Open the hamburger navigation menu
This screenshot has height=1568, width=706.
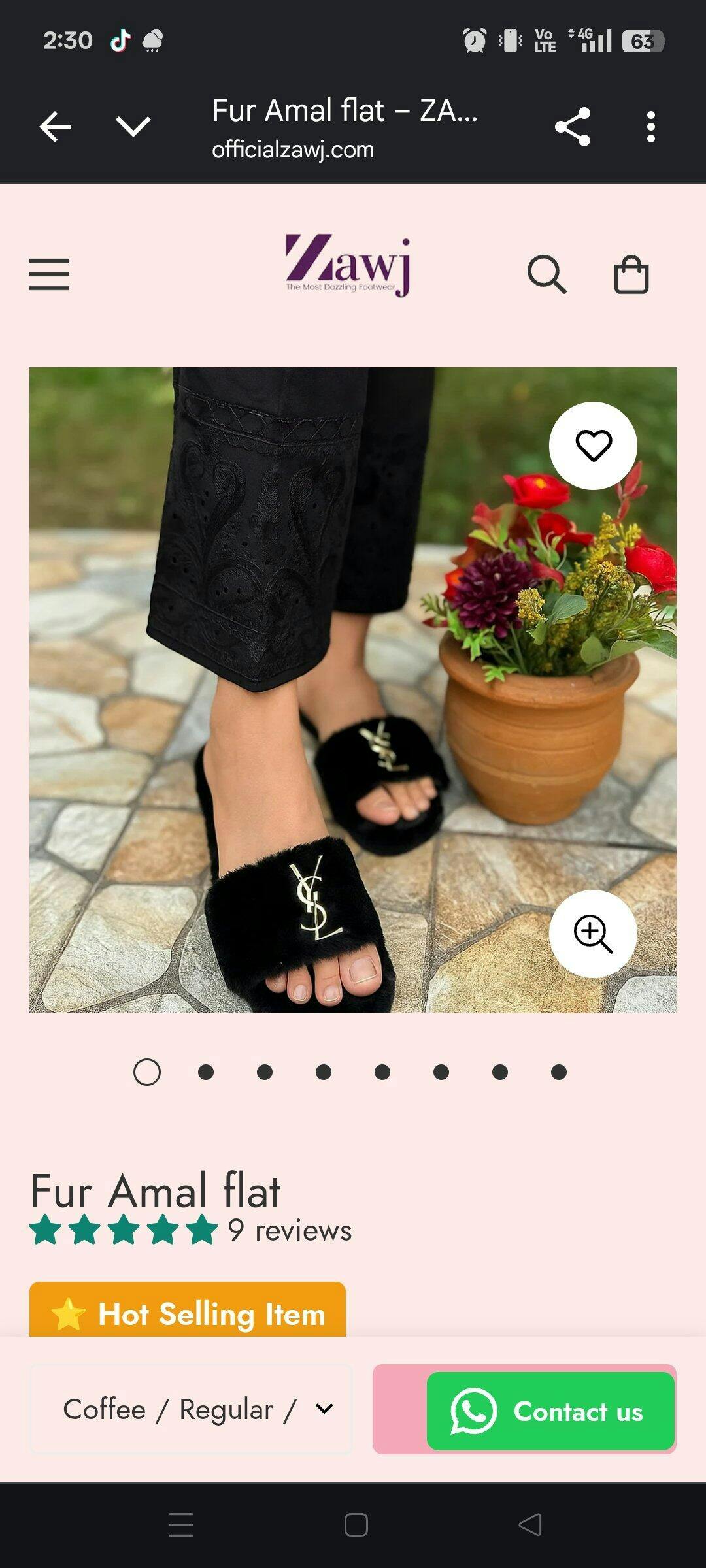pos(49,274)
